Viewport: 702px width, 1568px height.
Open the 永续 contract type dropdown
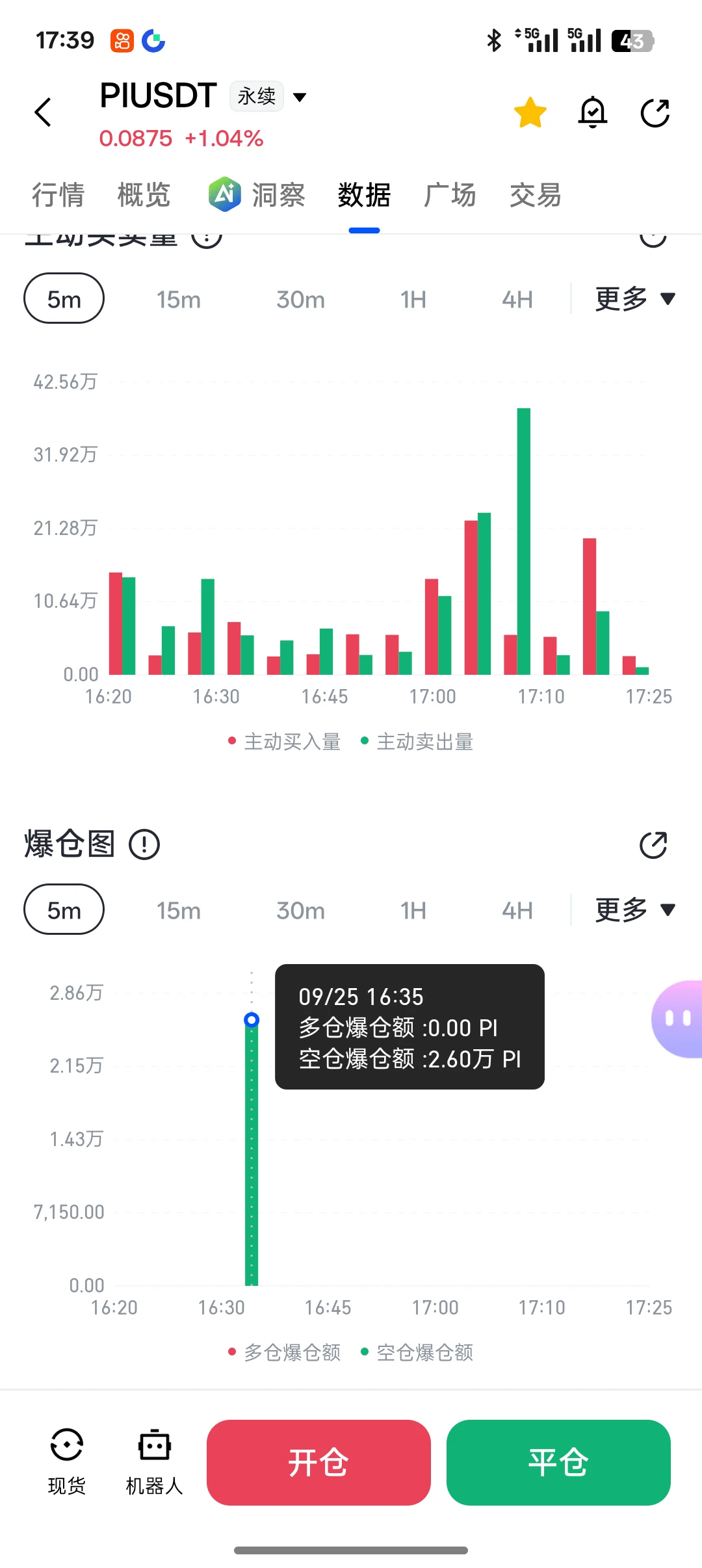268,97
